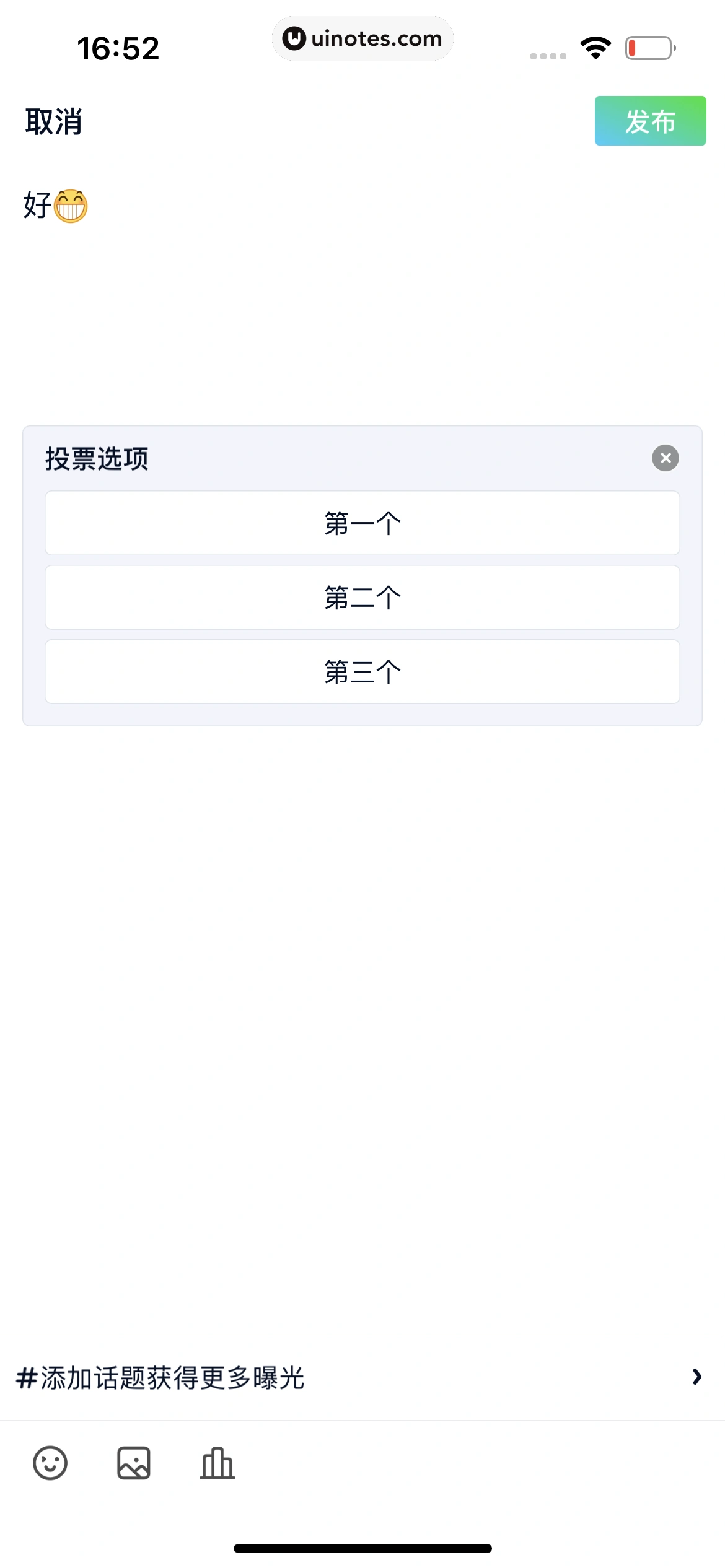
Task: Publish the post with 发布
Action: click(650, 121)
